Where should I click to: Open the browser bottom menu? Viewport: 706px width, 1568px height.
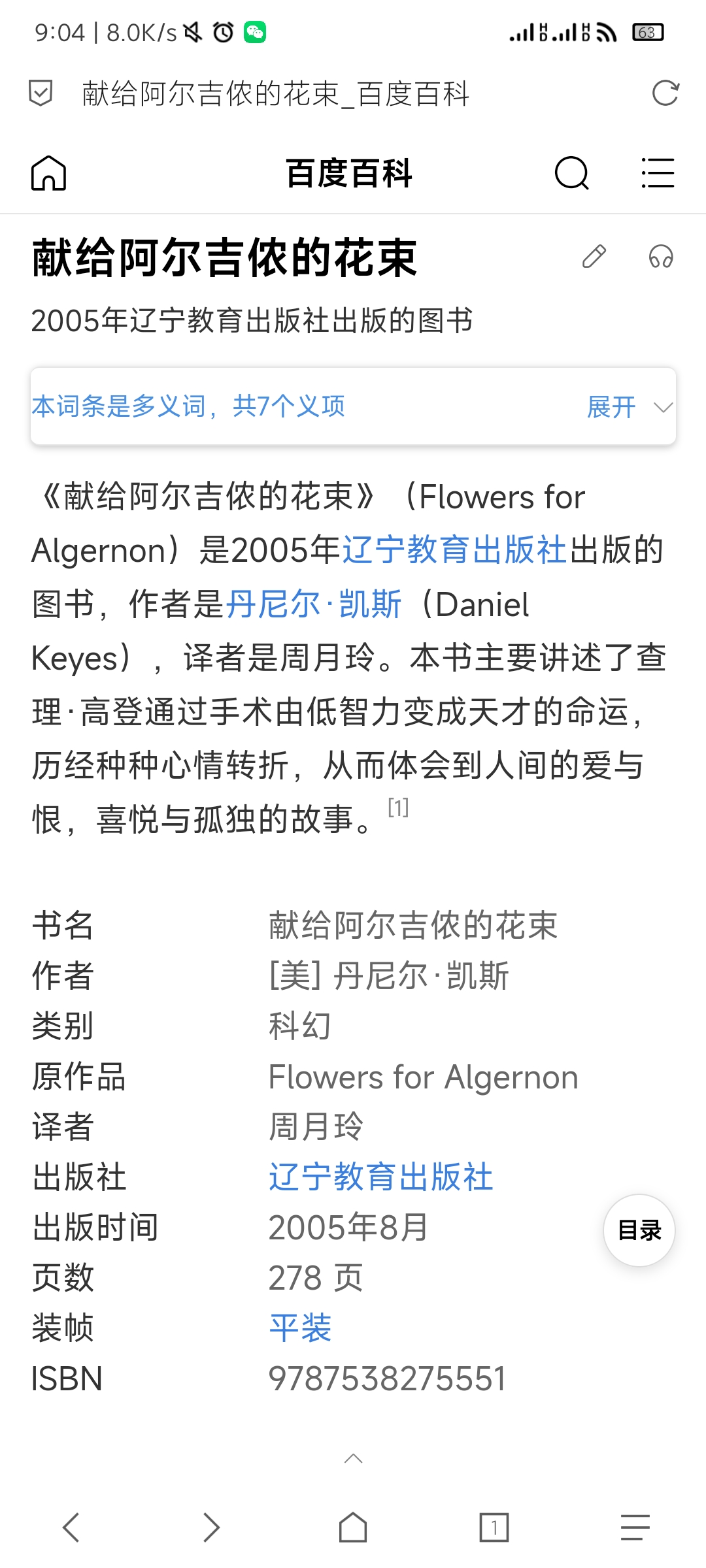[x=635, y=1527]
